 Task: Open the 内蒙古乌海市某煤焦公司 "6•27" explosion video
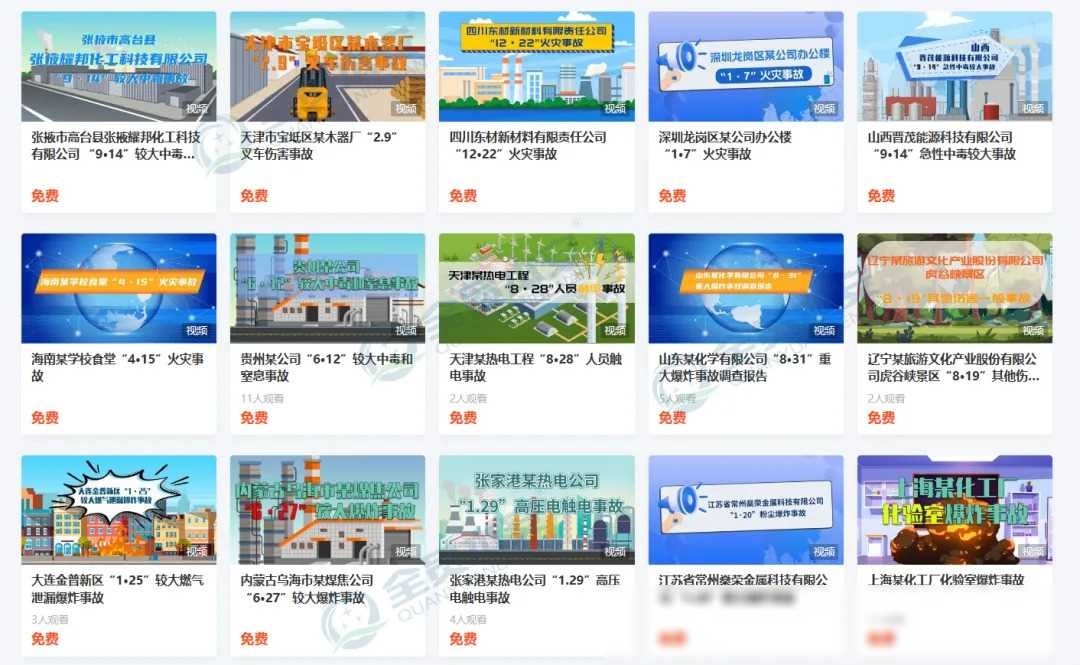click(x=327, y=510)
